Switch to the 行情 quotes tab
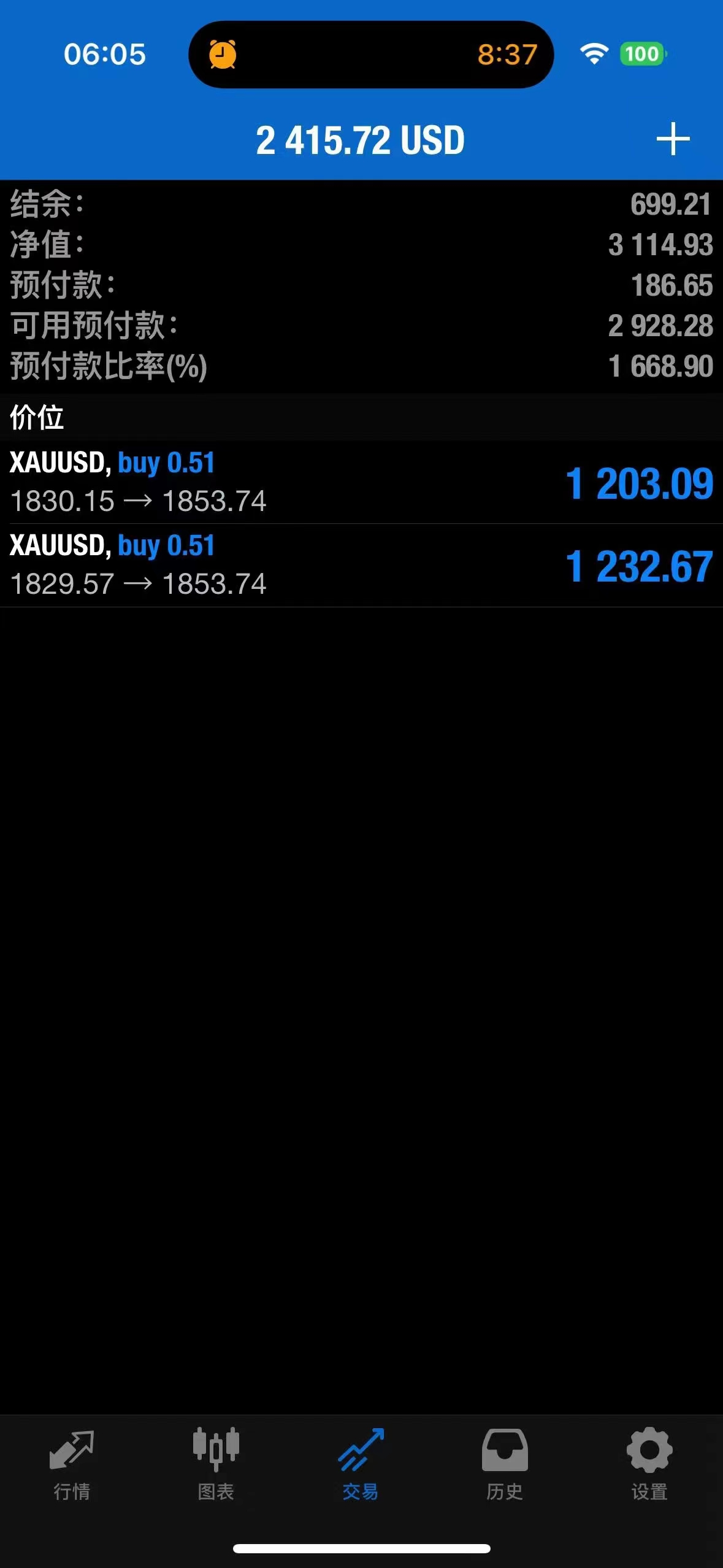The image size is (723, 1568). pyautogui.click(x=72, y=1465)
